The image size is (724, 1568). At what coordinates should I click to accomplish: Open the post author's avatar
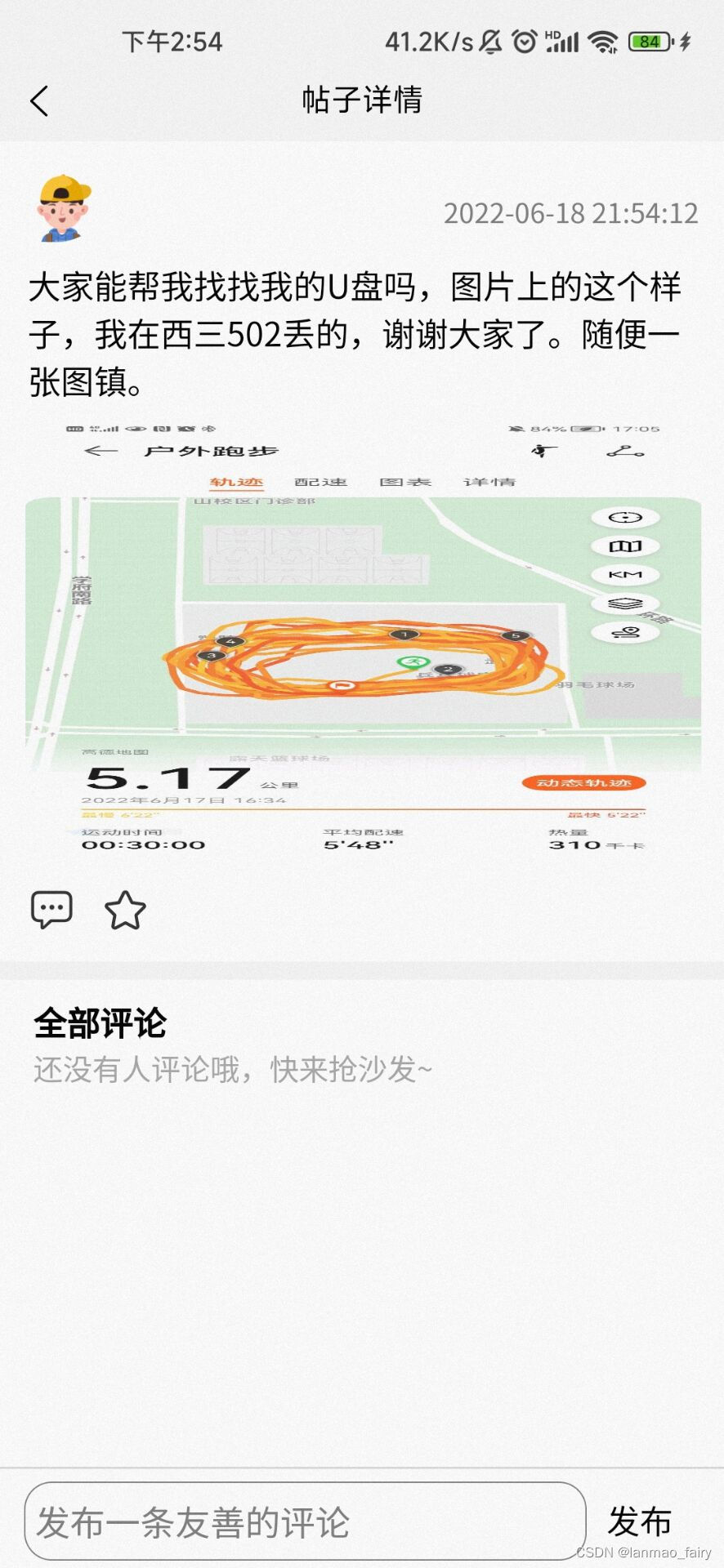(x=64, y=209)
